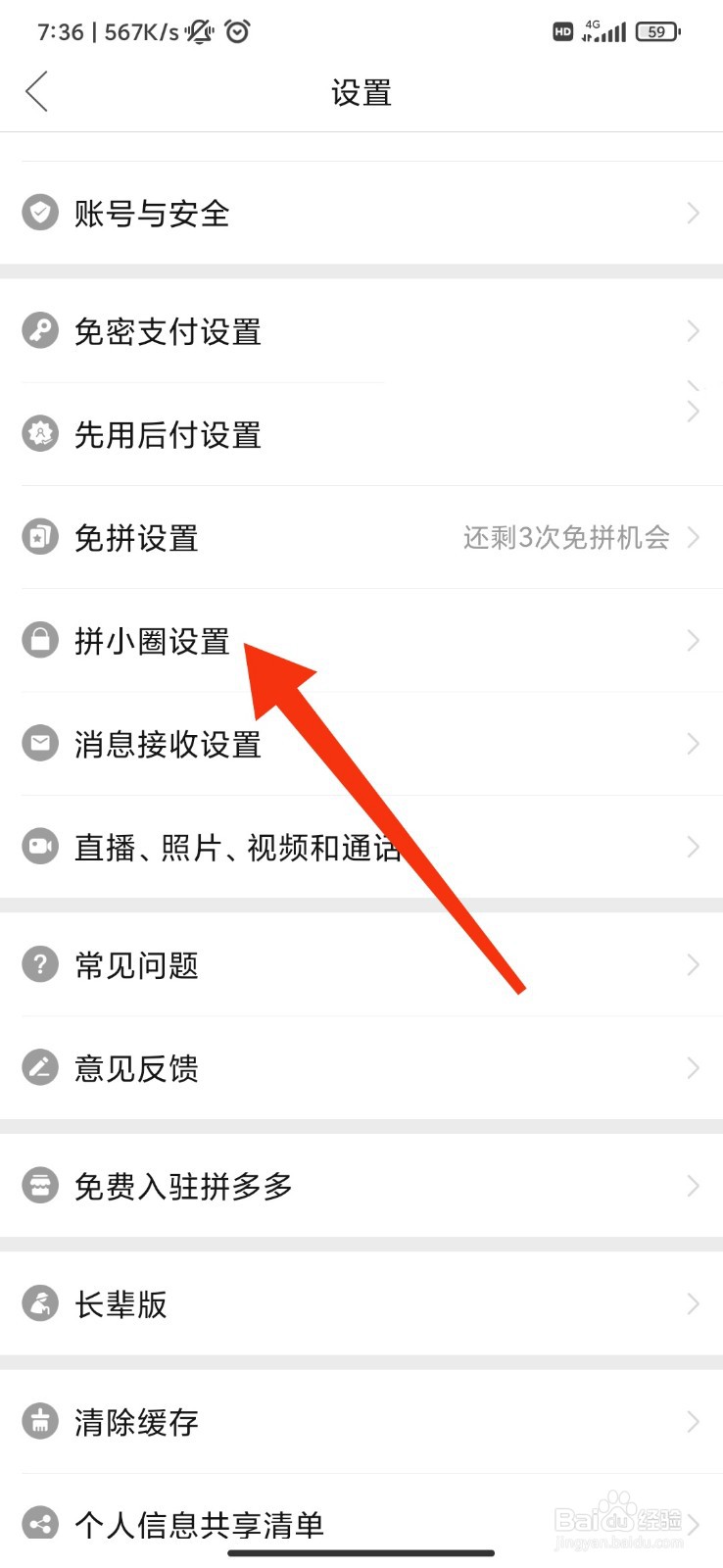This screenshot has width=723, height=1568.
Task: Tap the alarm clock icon in the status bar
Action: 236,31
